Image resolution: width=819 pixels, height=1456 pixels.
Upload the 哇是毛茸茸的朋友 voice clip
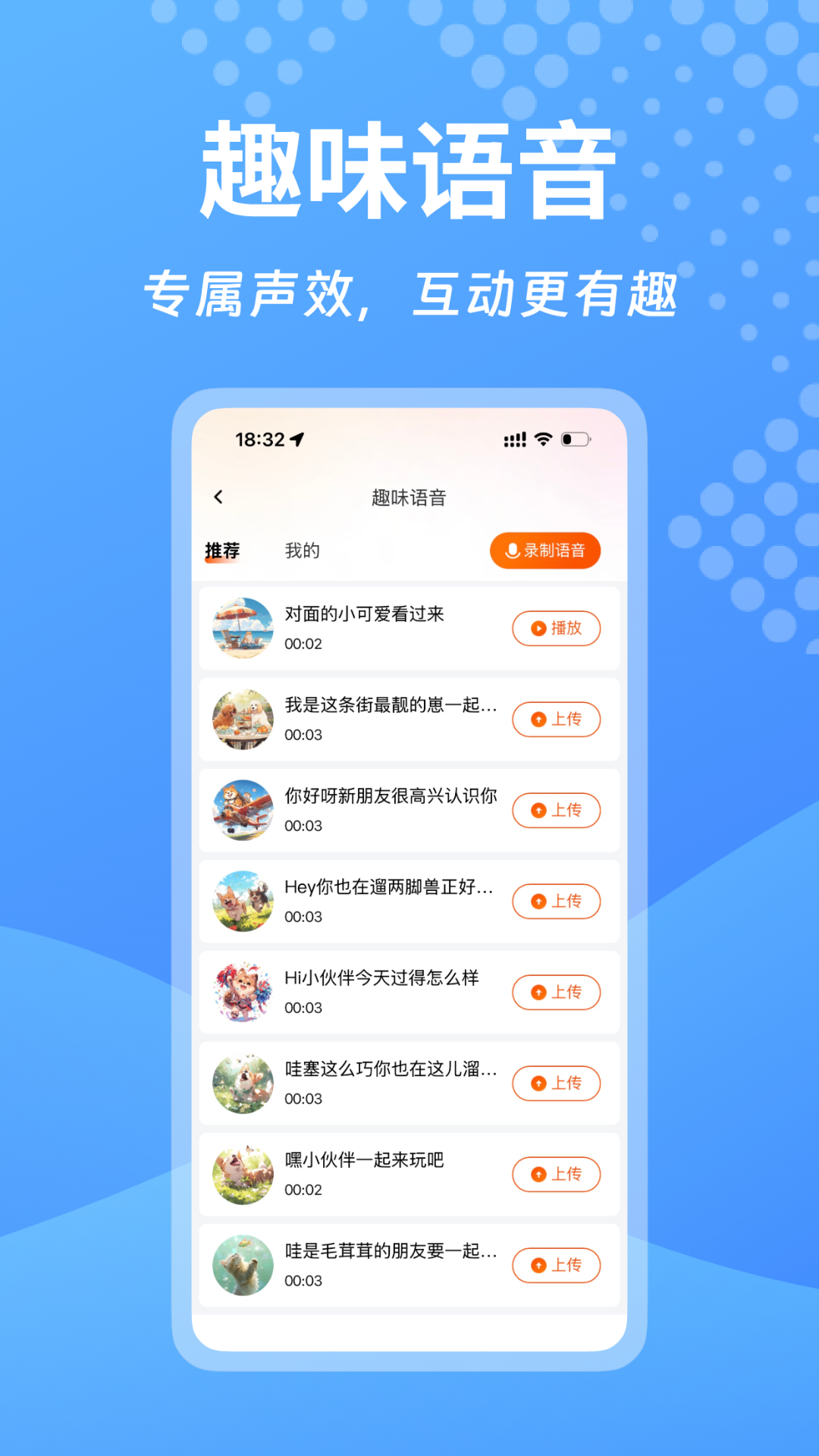pyautogui.click(x=557, y=1265)
